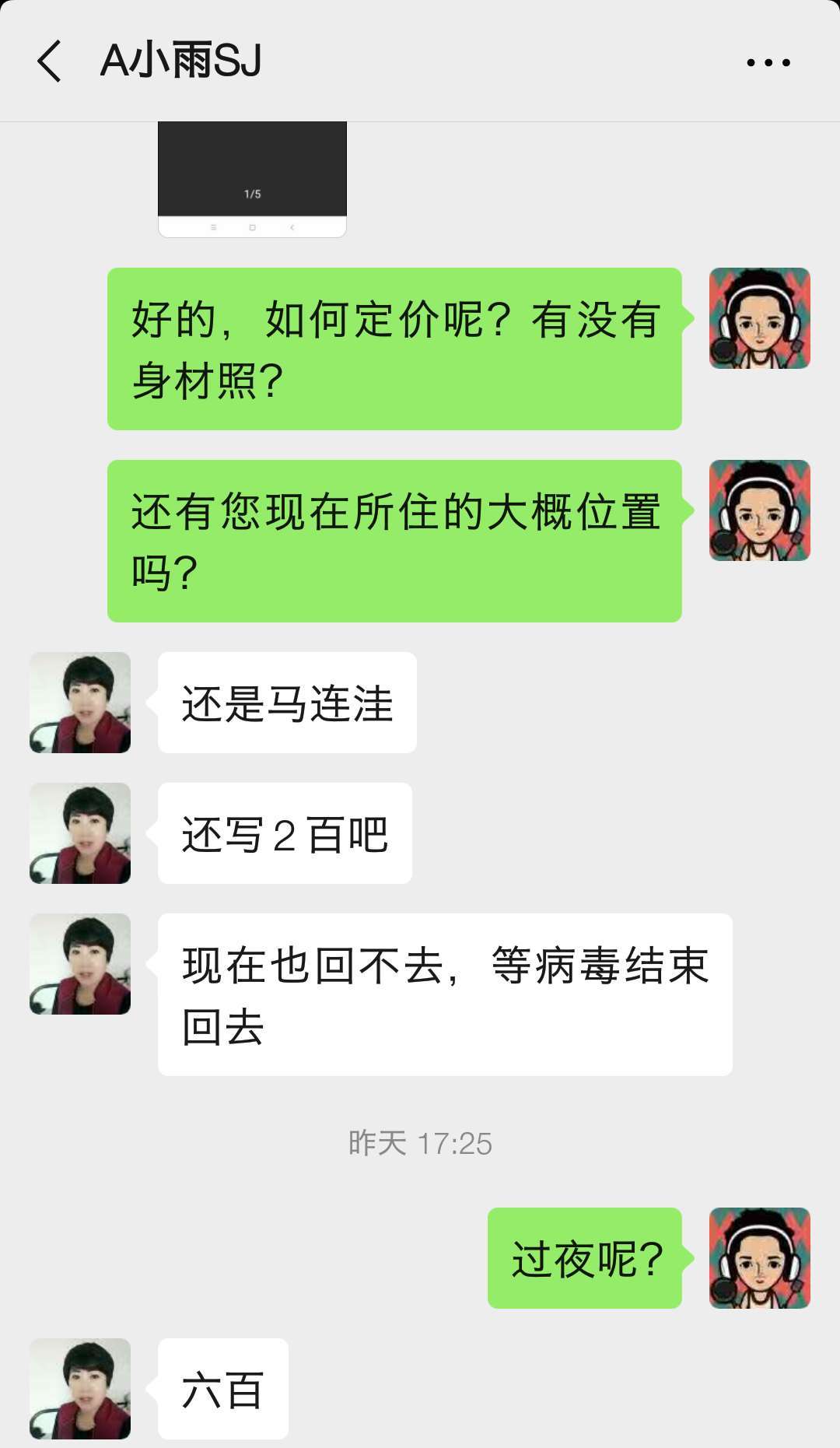The height and width of the screenshot is (1448, 840).
Task: Go back to the chat list
Action: tap(49, 61)
